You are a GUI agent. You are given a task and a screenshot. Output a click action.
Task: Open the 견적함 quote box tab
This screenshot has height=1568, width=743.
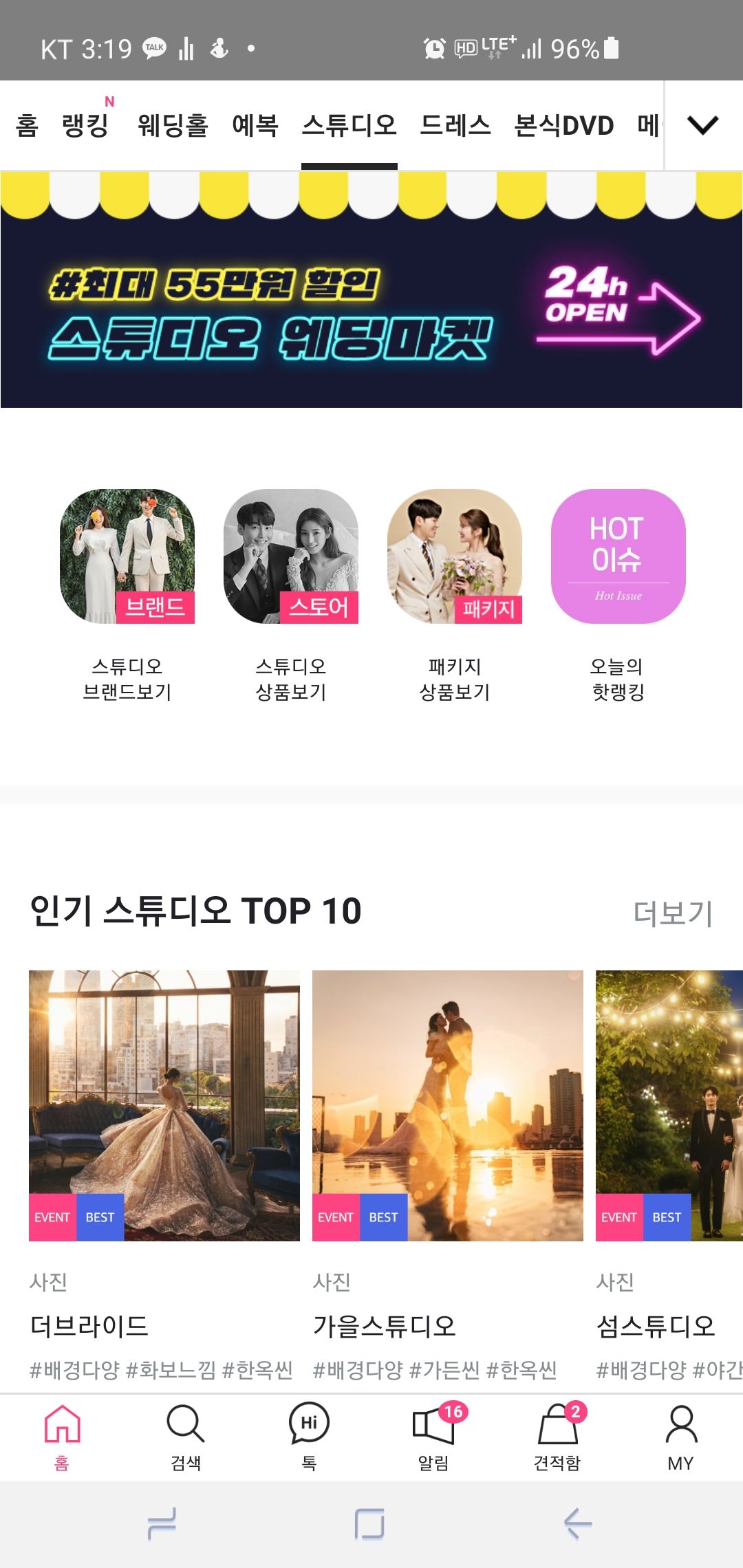click(x=557, y=1436)
